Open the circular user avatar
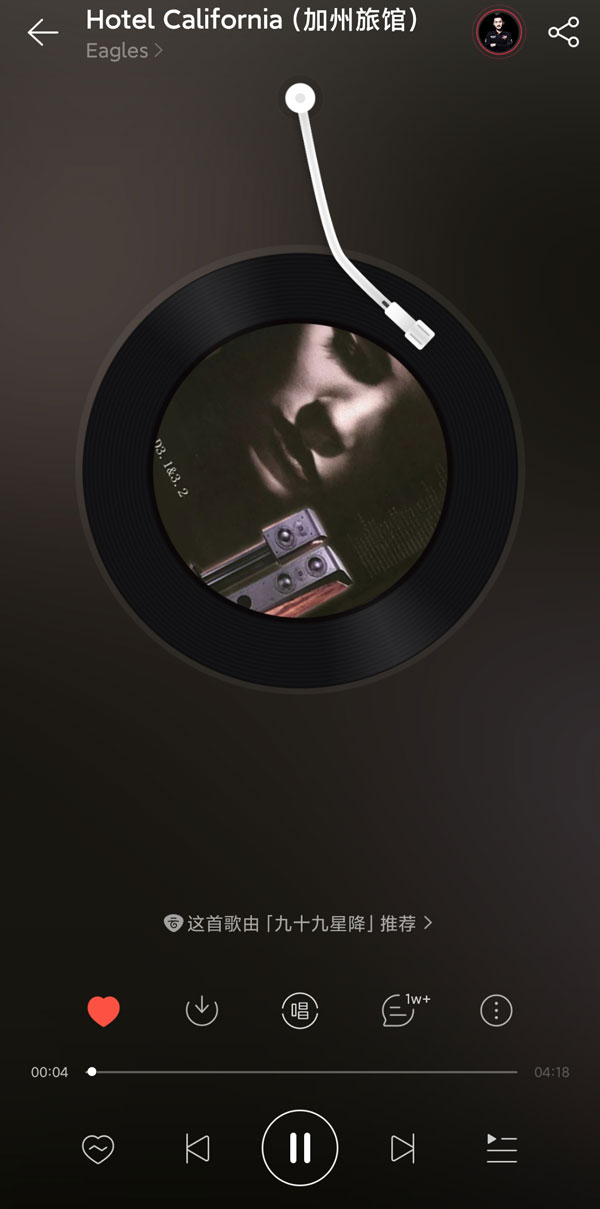 click(498, 33)
